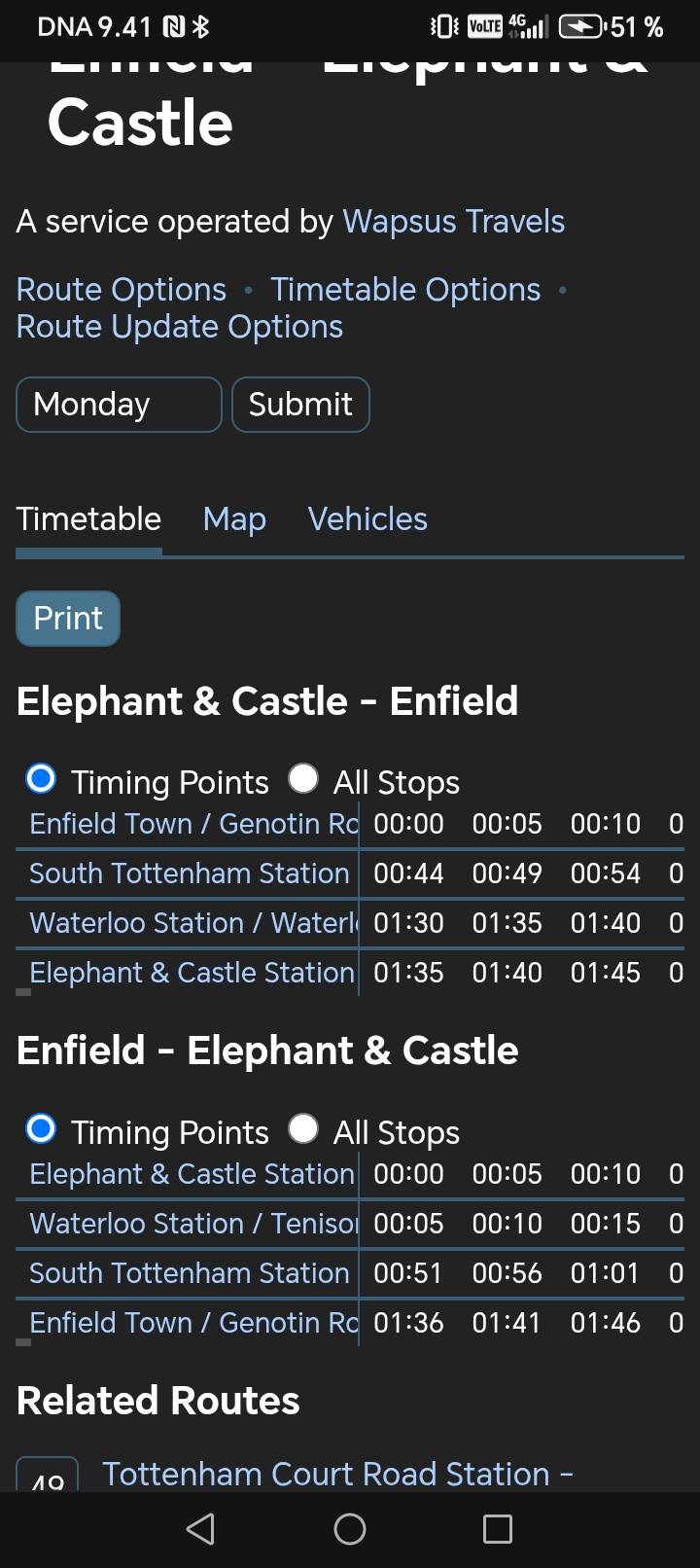Open the Route Update Options link
Screen dimensions: 700x1568
click(x=180, y=327)
